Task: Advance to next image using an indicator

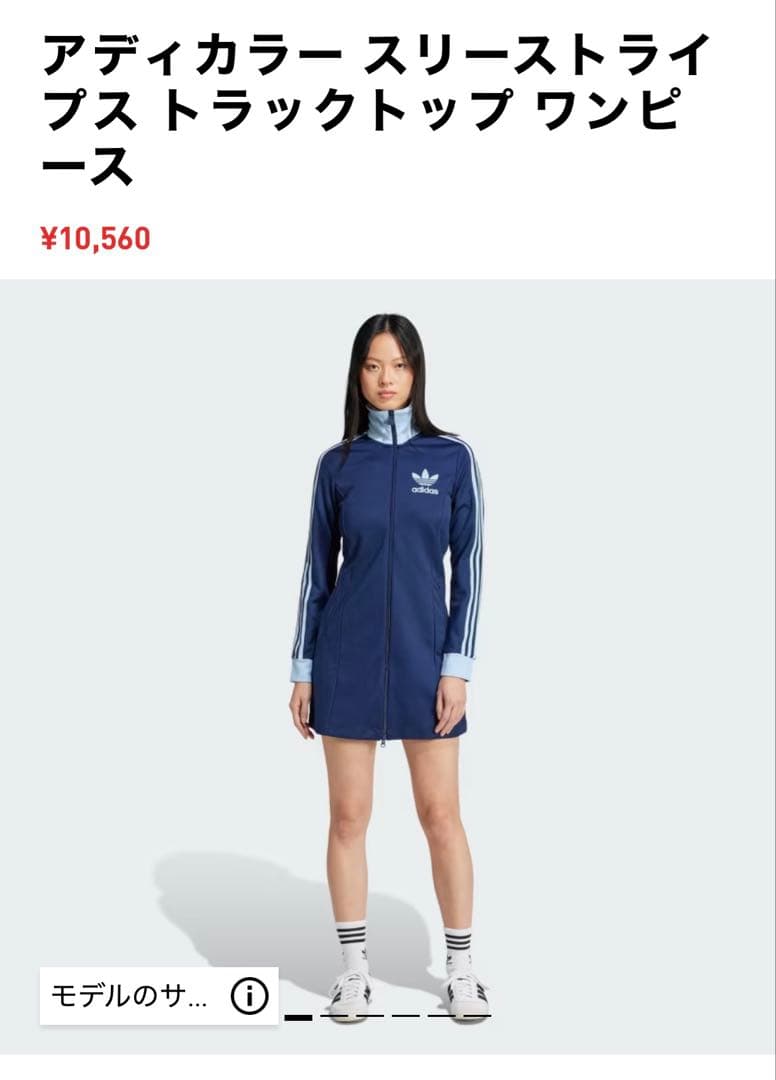Action: coord(337,1017)
